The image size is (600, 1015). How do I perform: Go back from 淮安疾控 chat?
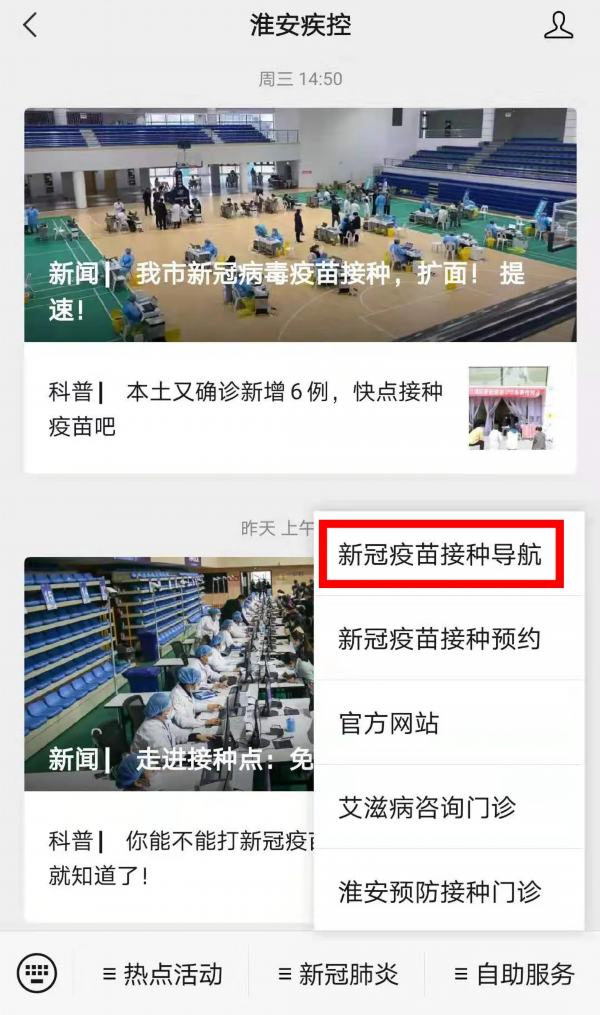30,26
